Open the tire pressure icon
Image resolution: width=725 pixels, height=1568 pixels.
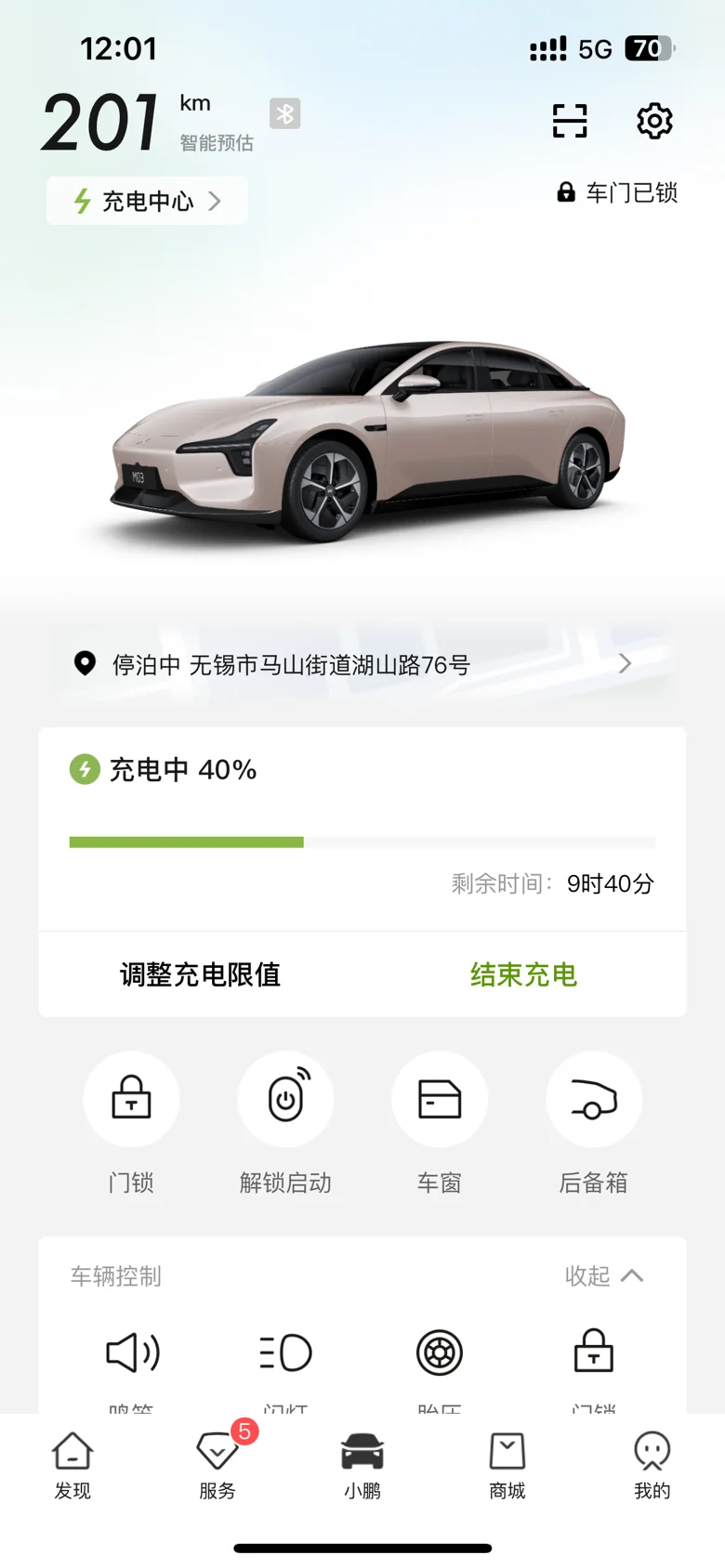[x=440, y=1352]
